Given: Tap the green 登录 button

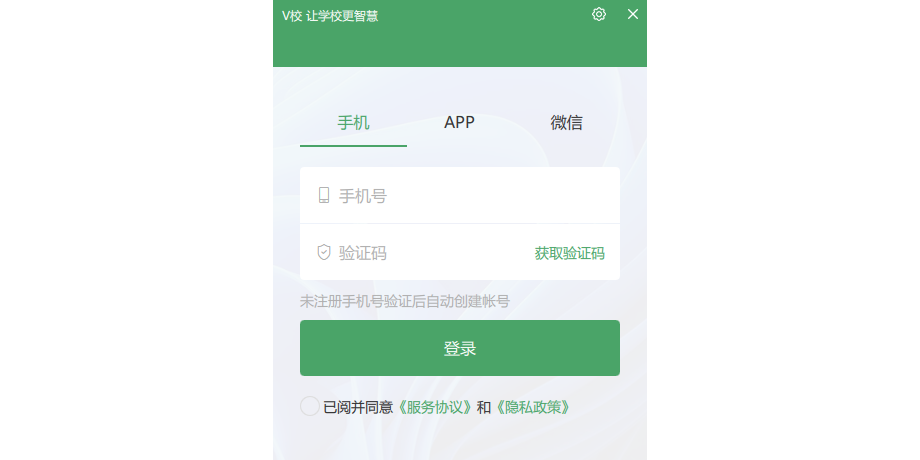Looking at the screenshot, I should pos(459,348).
